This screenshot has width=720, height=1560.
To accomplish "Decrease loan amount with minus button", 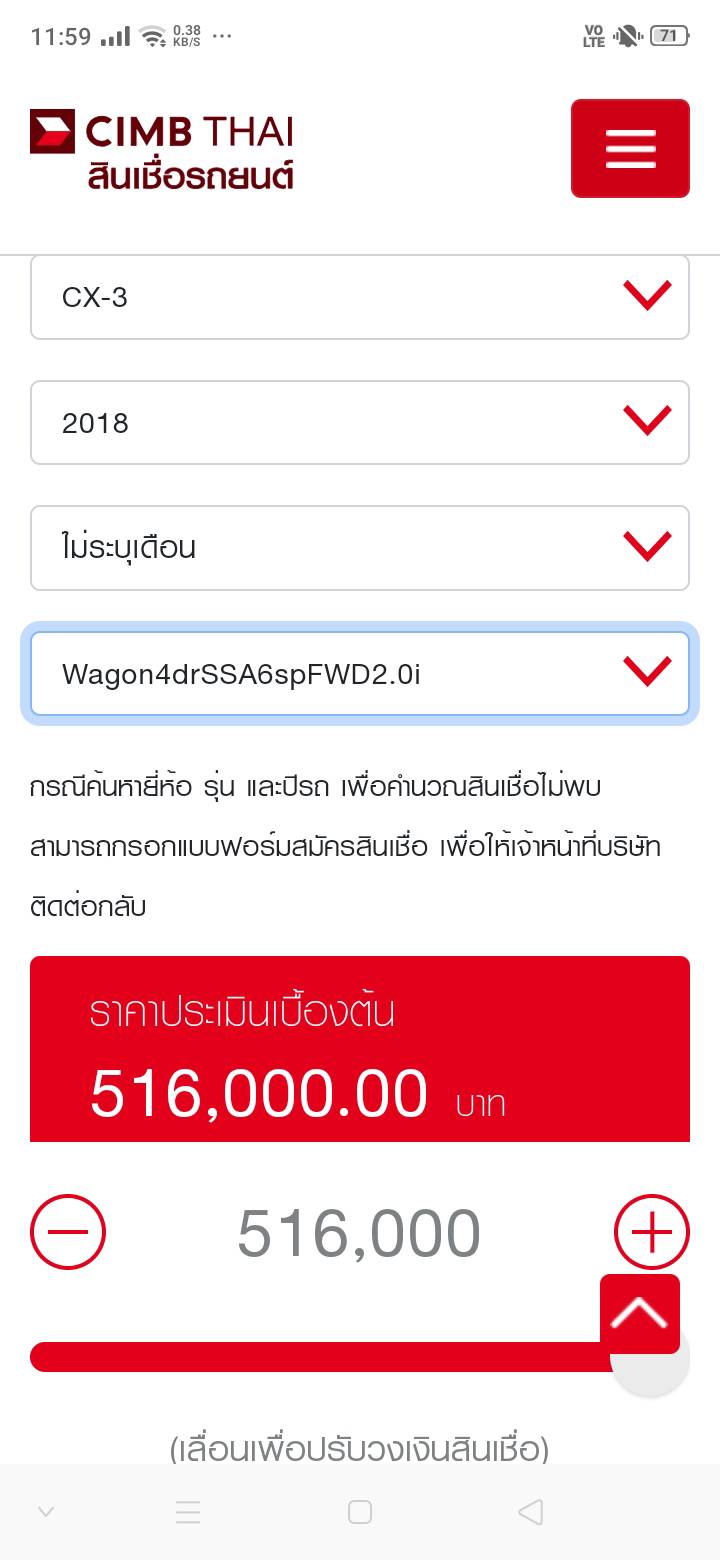I will coord(68,1232).
